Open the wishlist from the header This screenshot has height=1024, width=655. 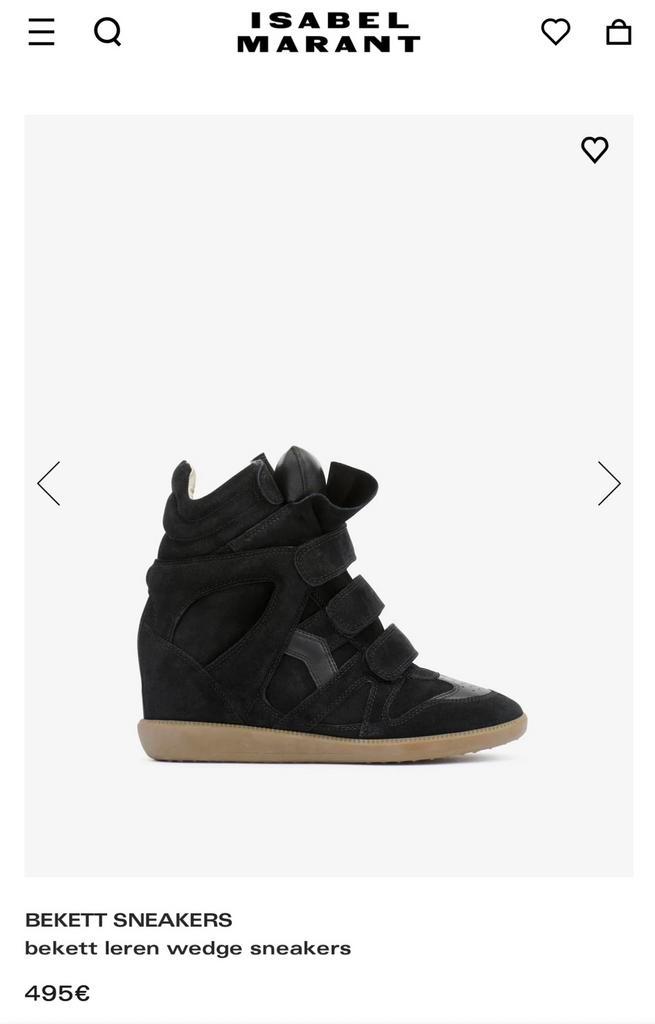tap(555, 32)
